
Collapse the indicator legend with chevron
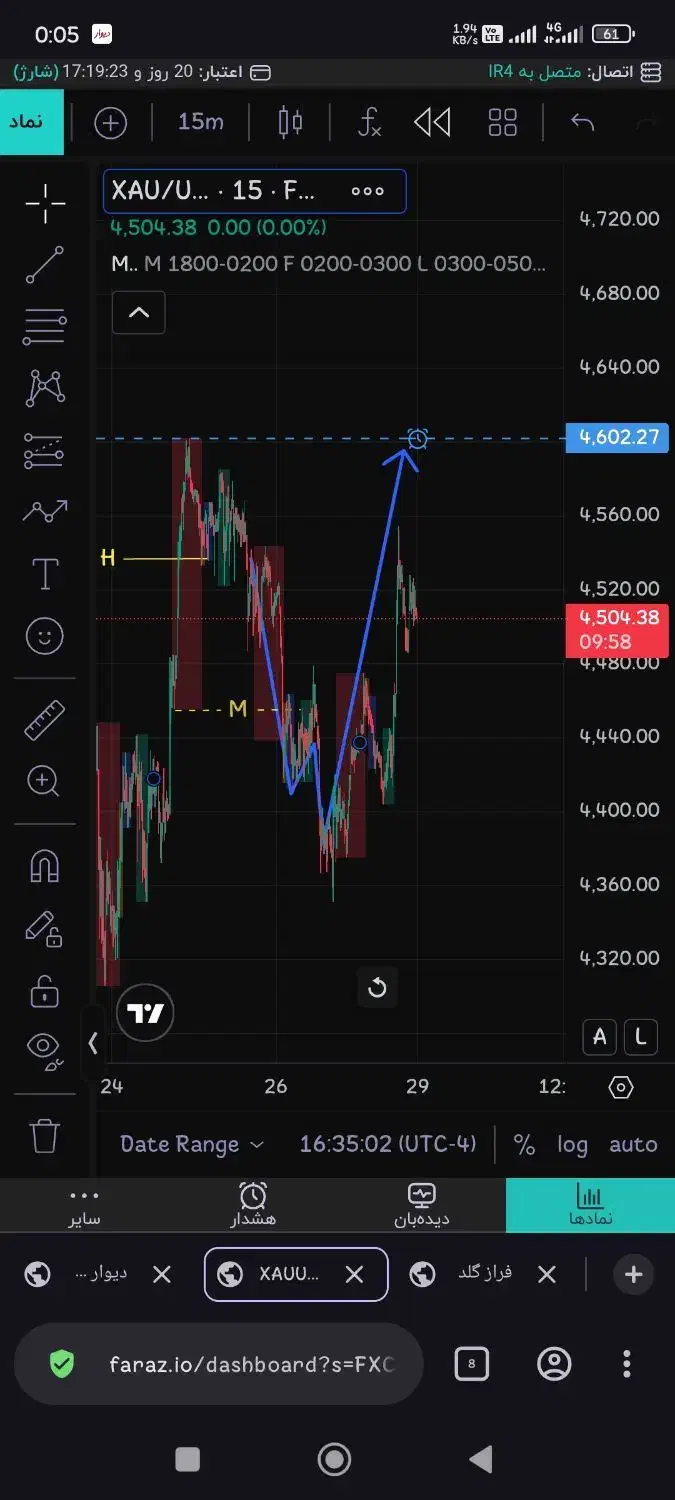(x=139, y=313)
